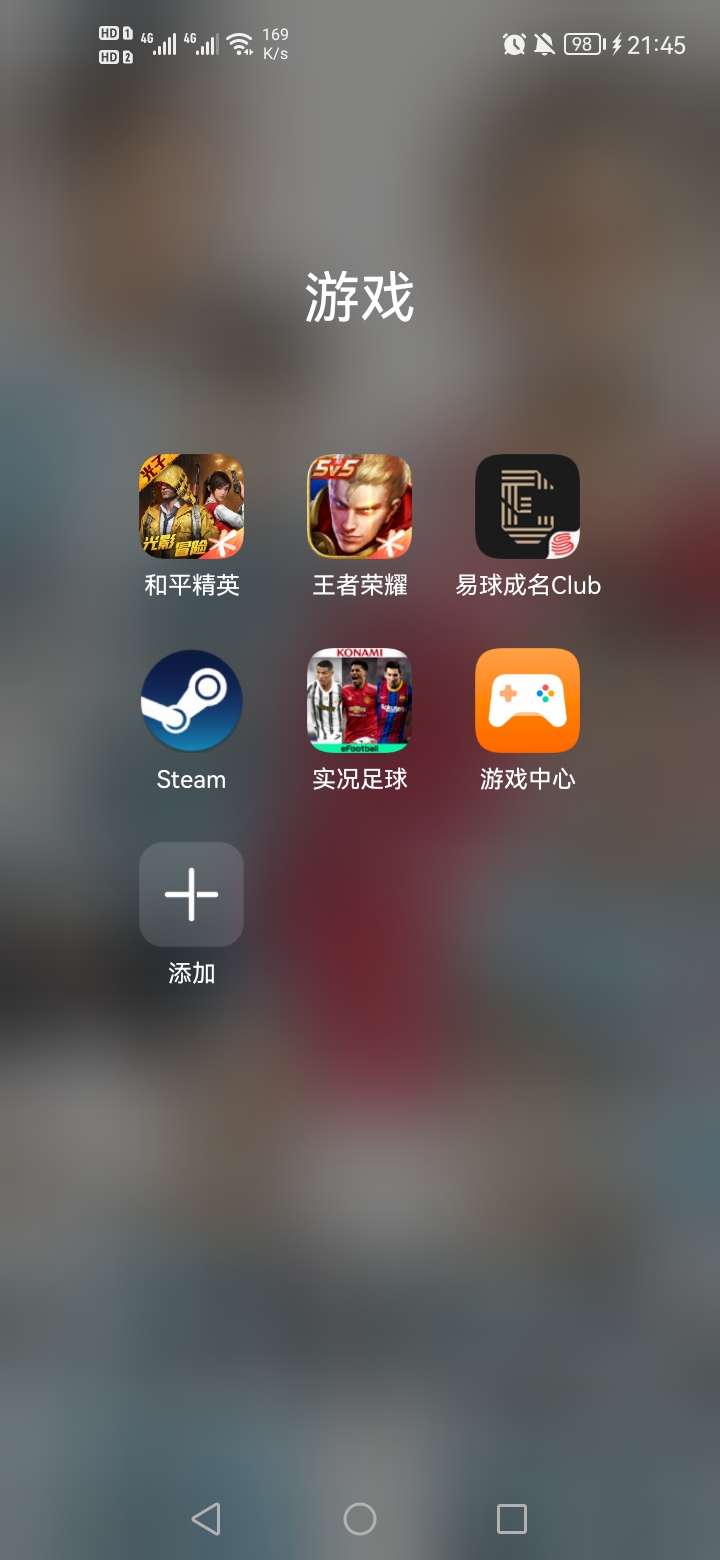
Task: Show recent apps
Action: (x=512, y=1519)
